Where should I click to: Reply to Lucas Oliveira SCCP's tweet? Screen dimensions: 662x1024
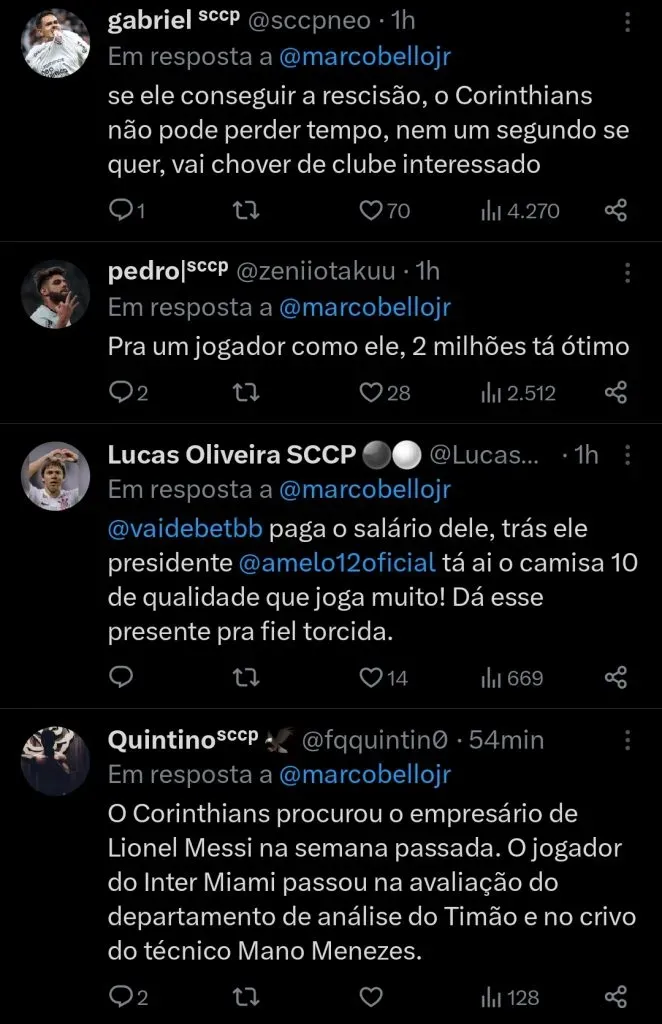pyautogui.click(x=120, y=678)
